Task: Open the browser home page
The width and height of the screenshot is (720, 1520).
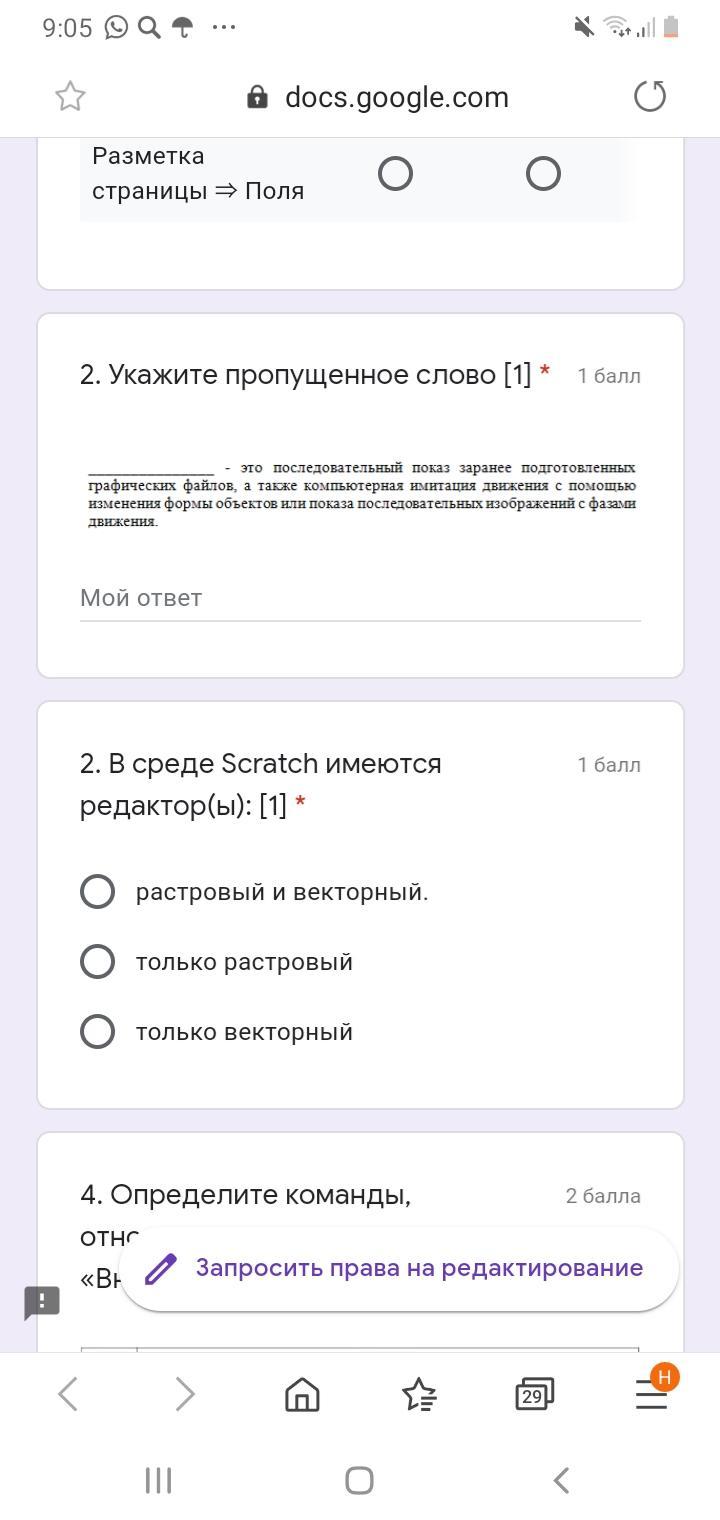Action: click(302, 1394)
